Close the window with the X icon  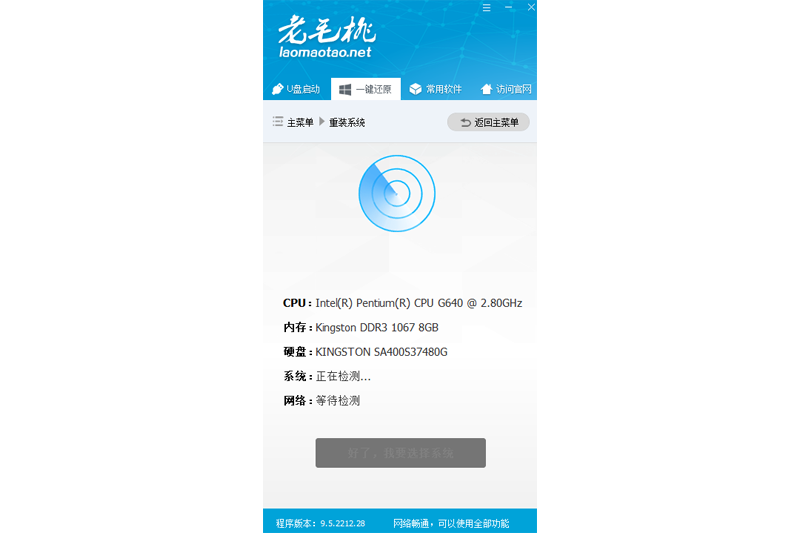pyautogui.click(x=530, y=7)
